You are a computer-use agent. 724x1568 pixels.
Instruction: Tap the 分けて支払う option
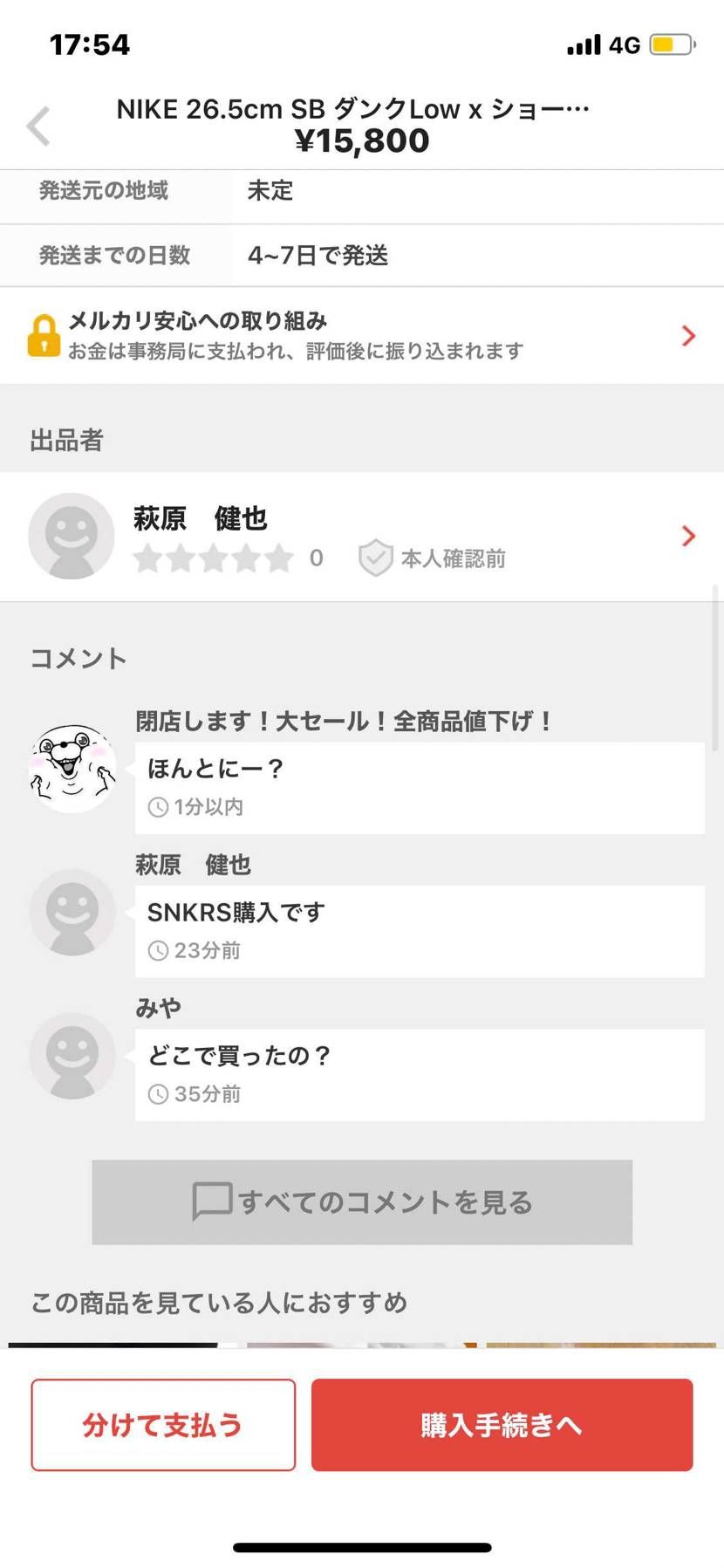[162, 1425]
